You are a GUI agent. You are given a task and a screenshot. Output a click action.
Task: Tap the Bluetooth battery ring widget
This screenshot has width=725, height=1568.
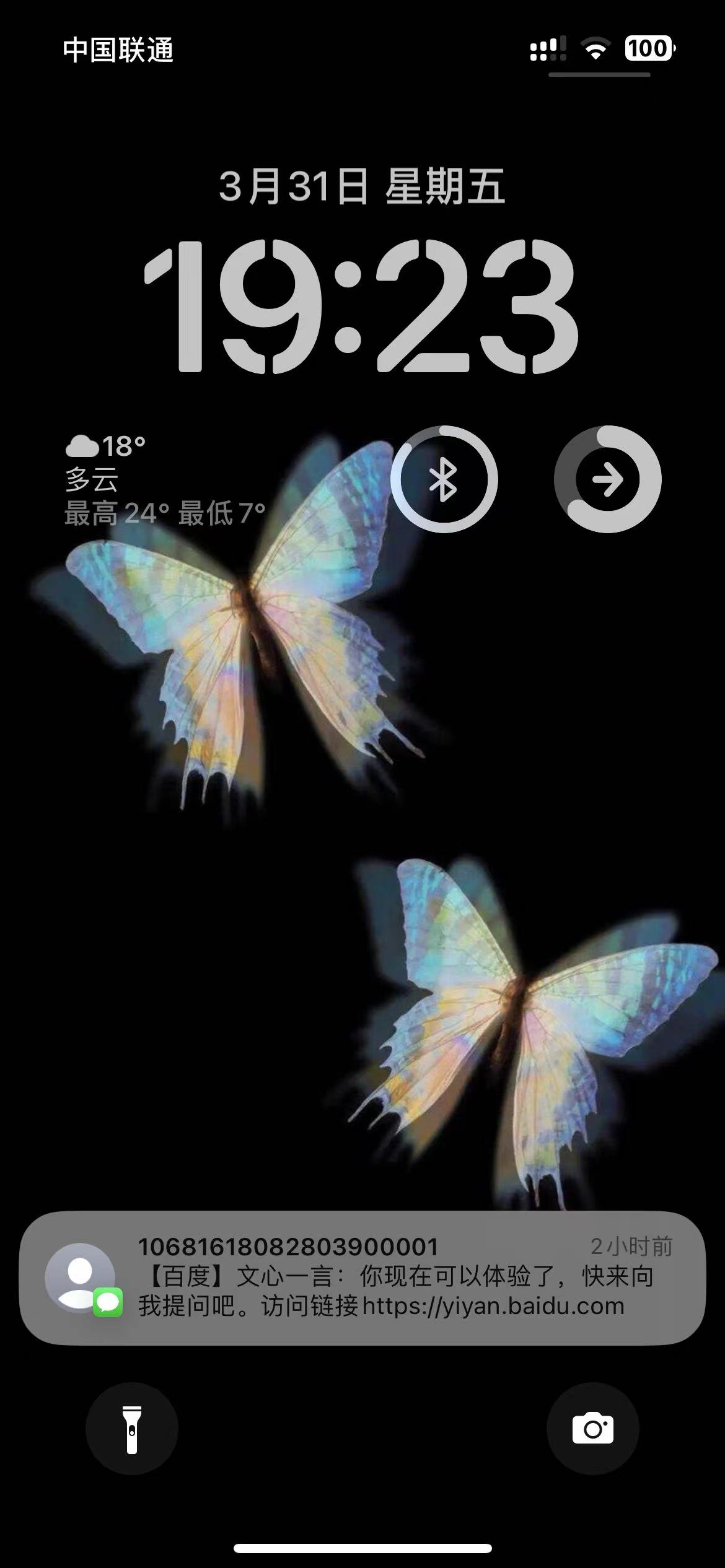(444, 479)
